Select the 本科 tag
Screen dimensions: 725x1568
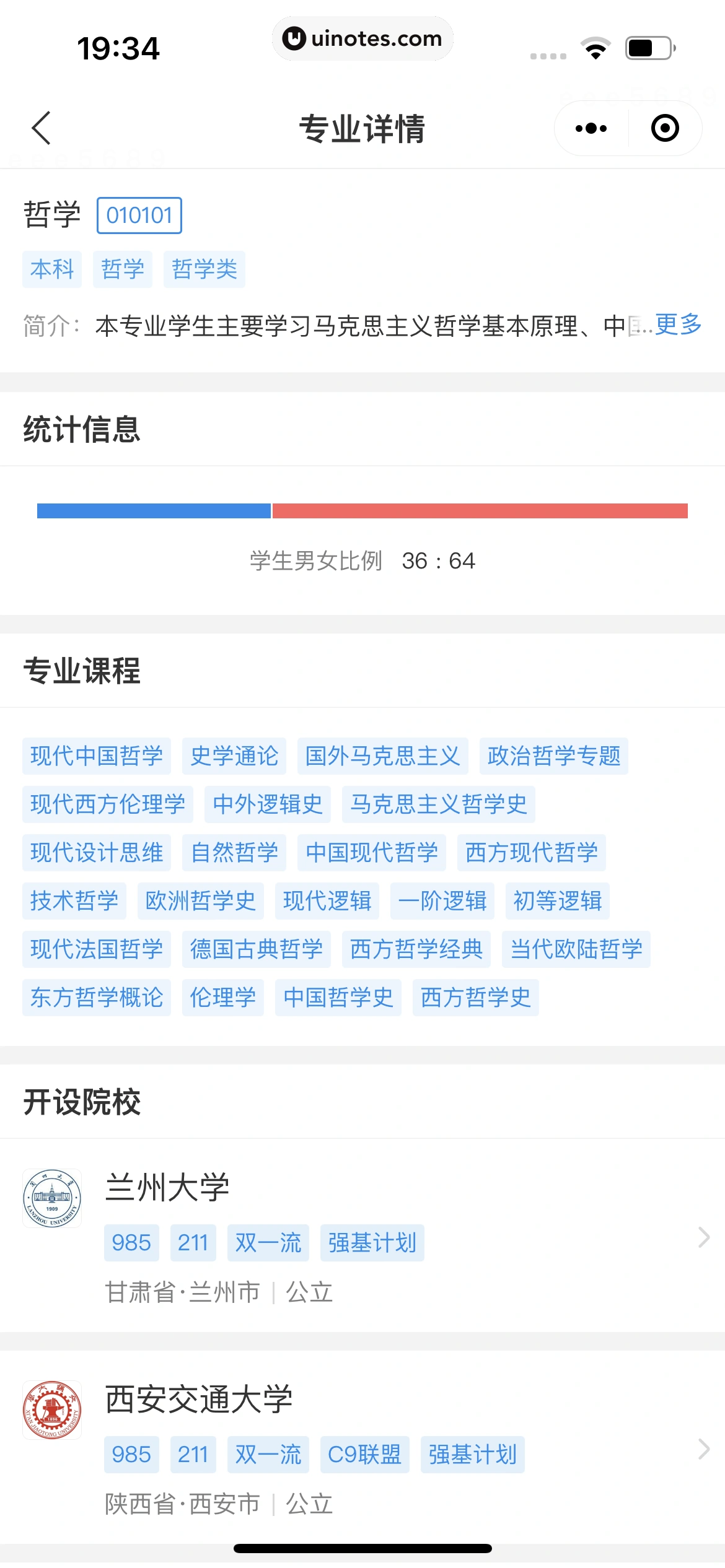51,269
